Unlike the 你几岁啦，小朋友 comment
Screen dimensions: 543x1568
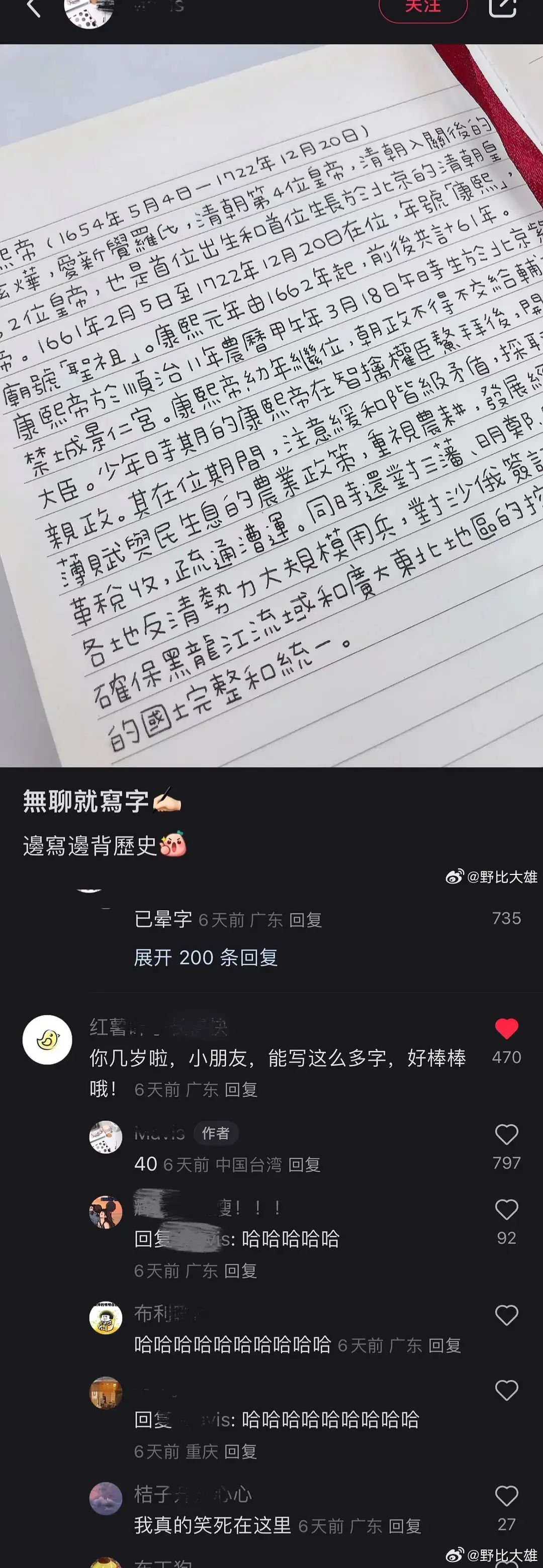coord(506,1029)
